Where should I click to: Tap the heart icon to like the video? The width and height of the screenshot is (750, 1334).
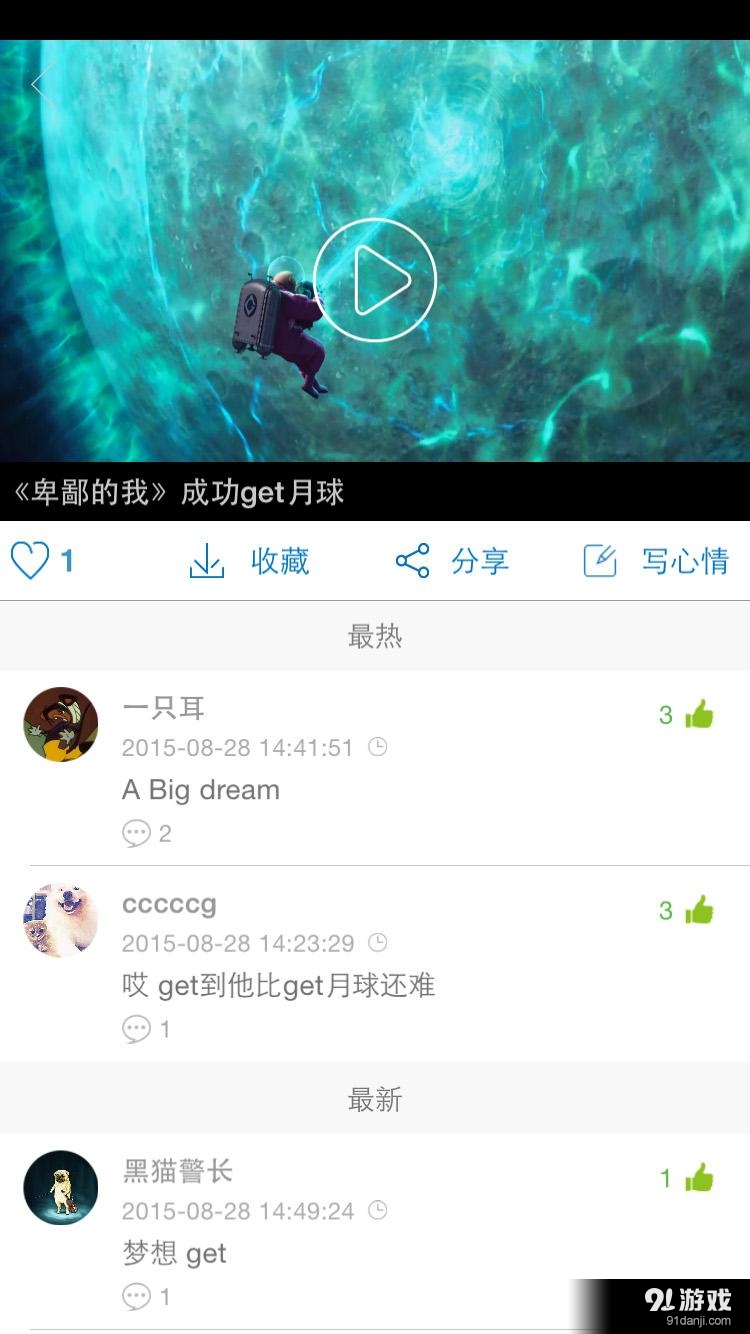[x=30, y=561]
